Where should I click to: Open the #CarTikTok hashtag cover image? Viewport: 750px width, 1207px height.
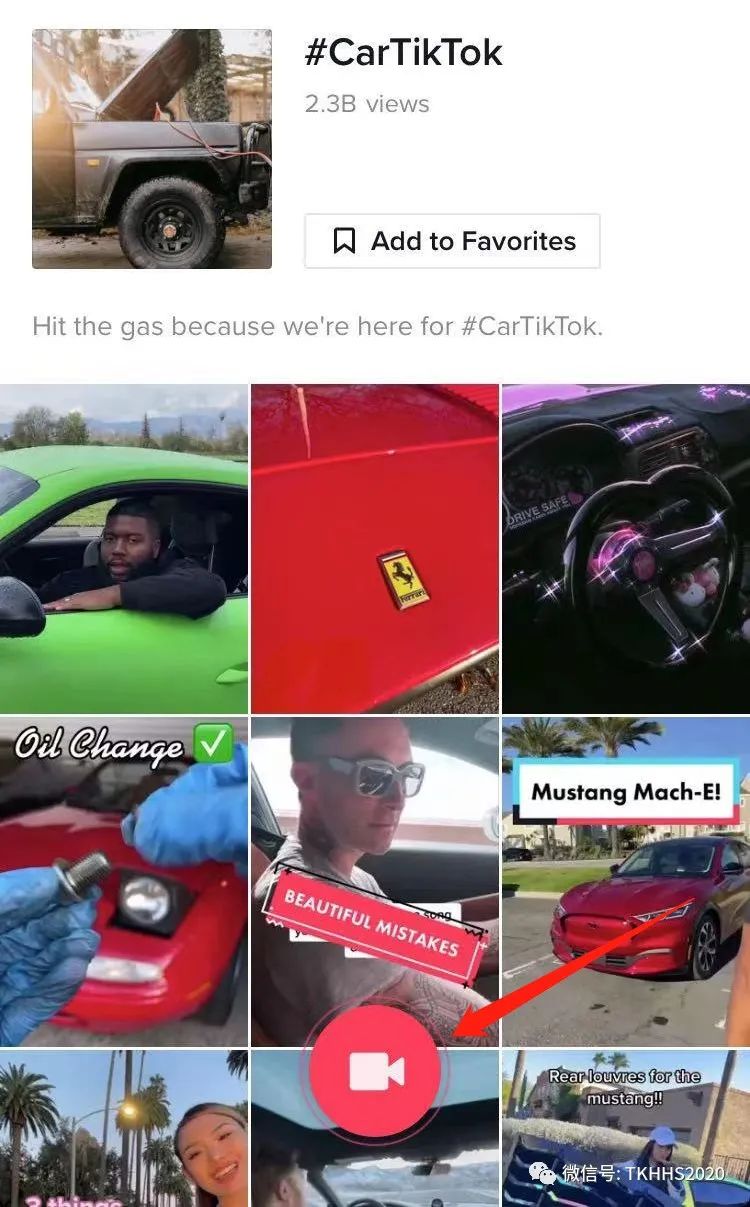[152, 149]
